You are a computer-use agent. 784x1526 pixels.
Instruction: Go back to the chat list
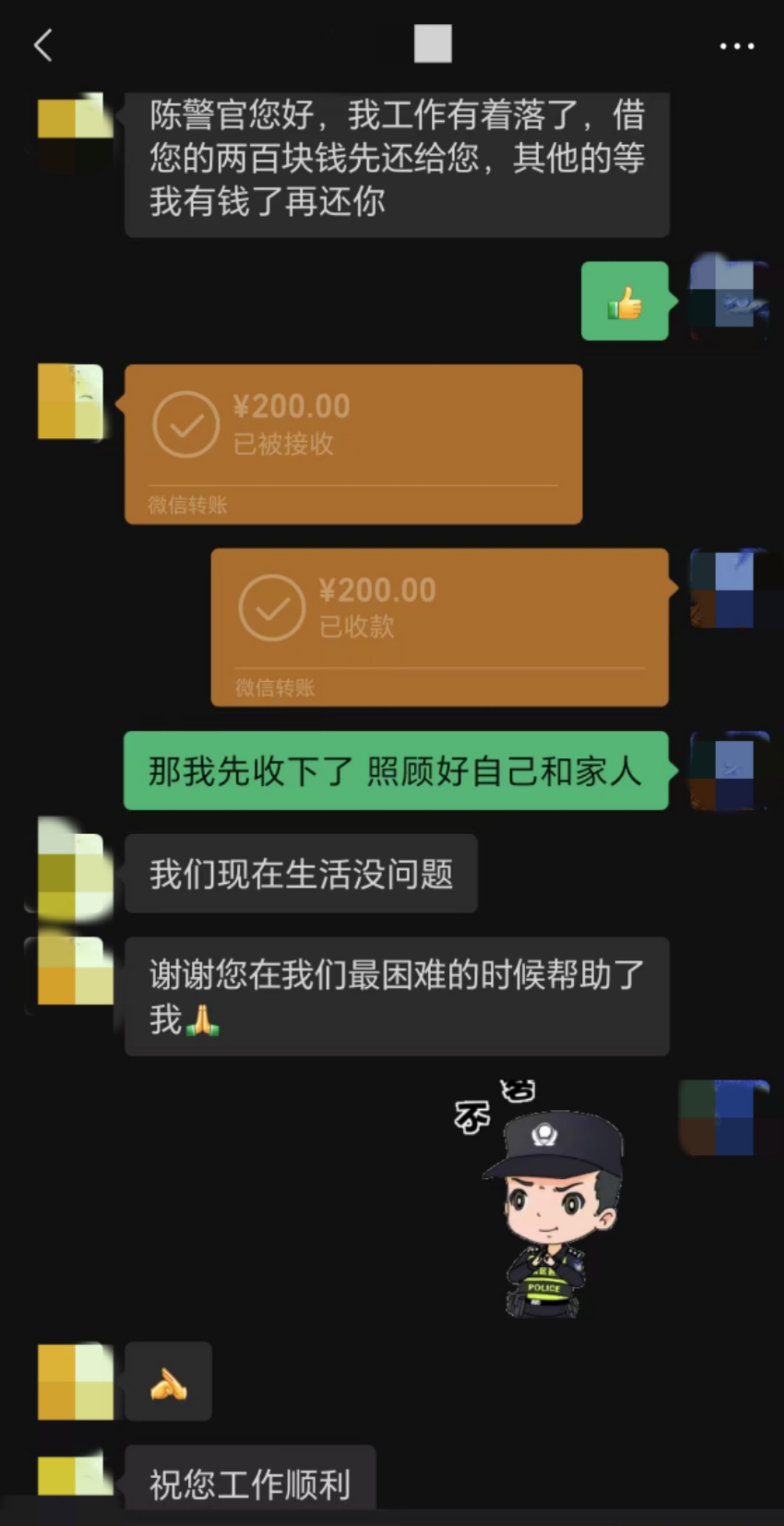pos(43,45)
